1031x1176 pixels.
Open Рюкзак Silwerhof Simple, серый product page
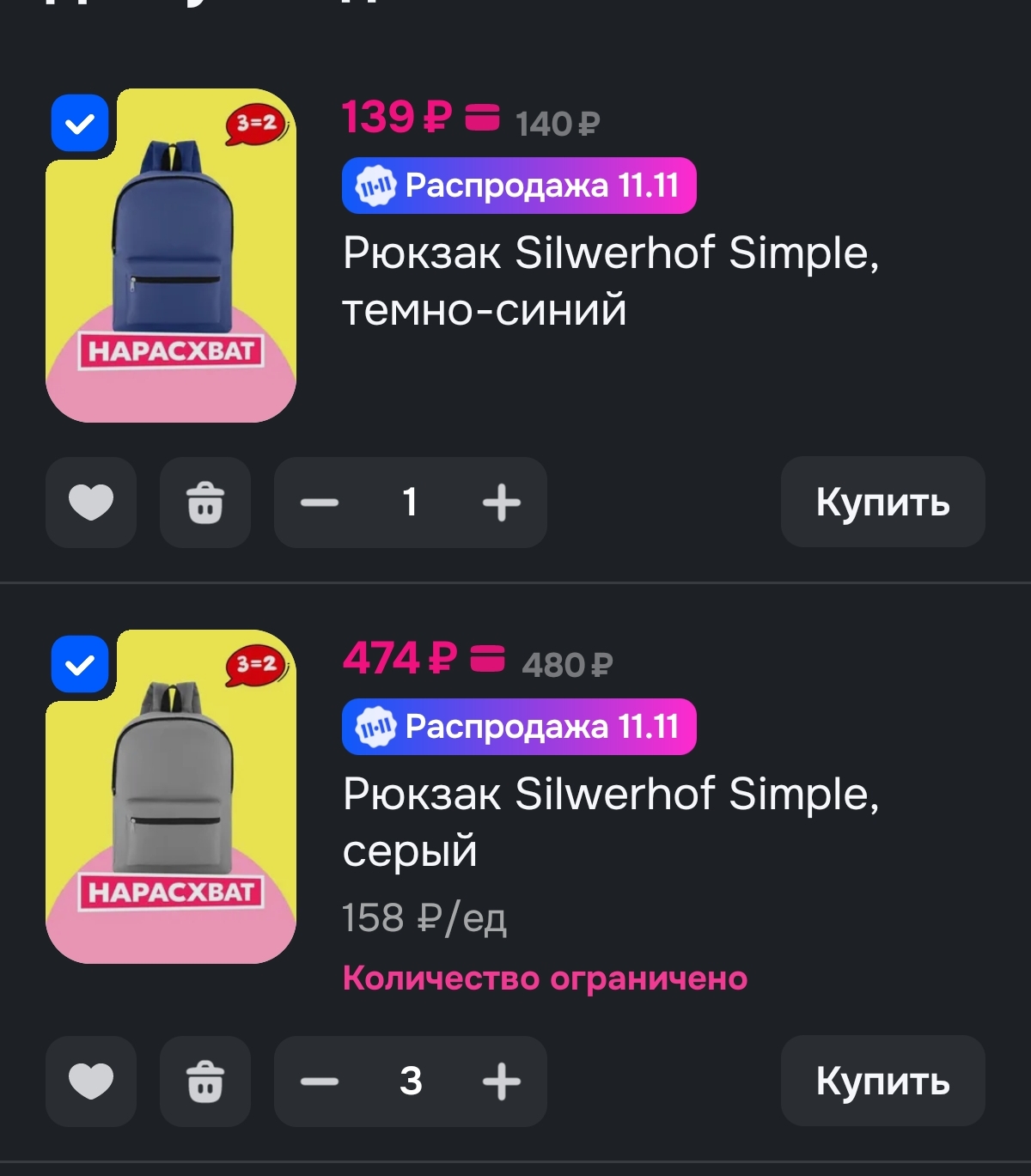point(610,821)
